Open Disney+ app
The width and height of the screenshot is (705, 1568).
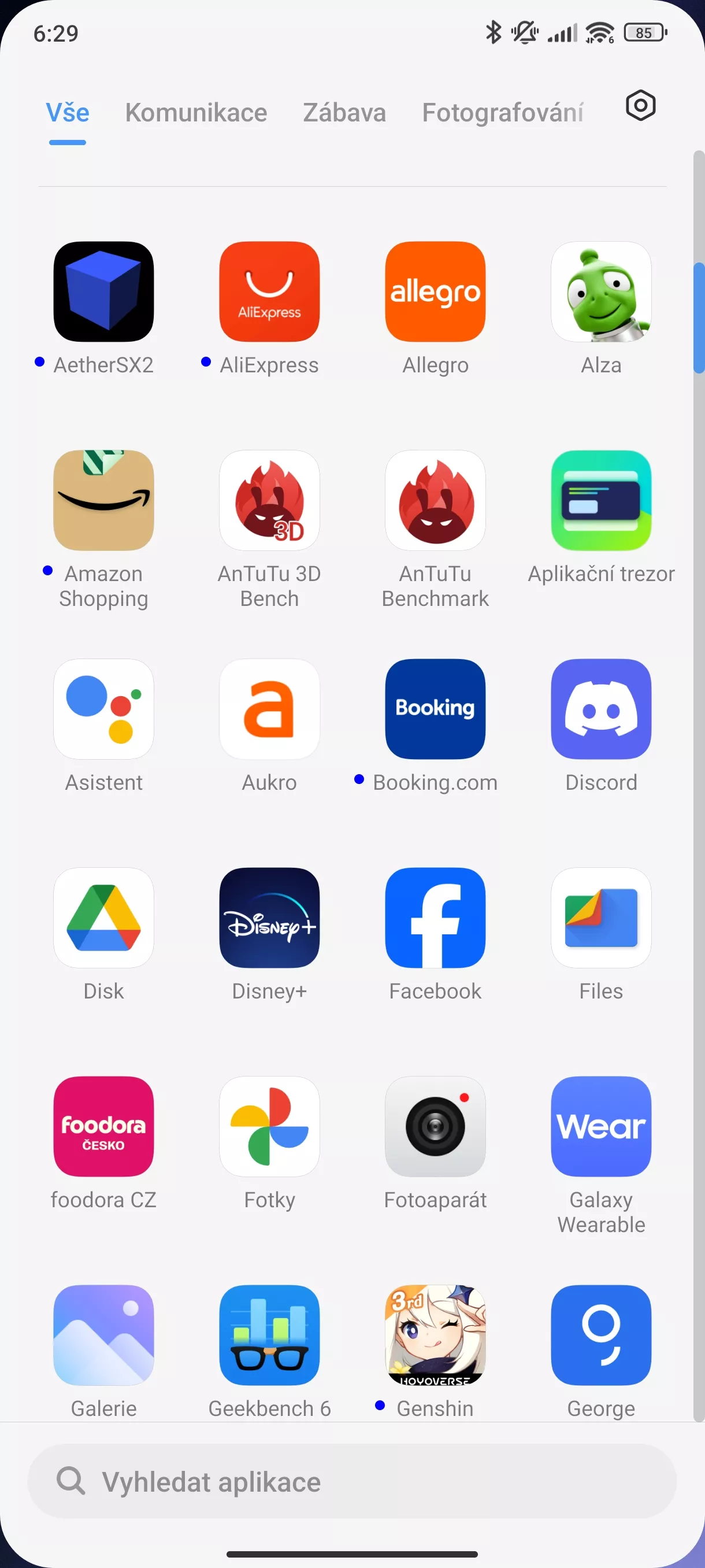(x=269, y=918)
